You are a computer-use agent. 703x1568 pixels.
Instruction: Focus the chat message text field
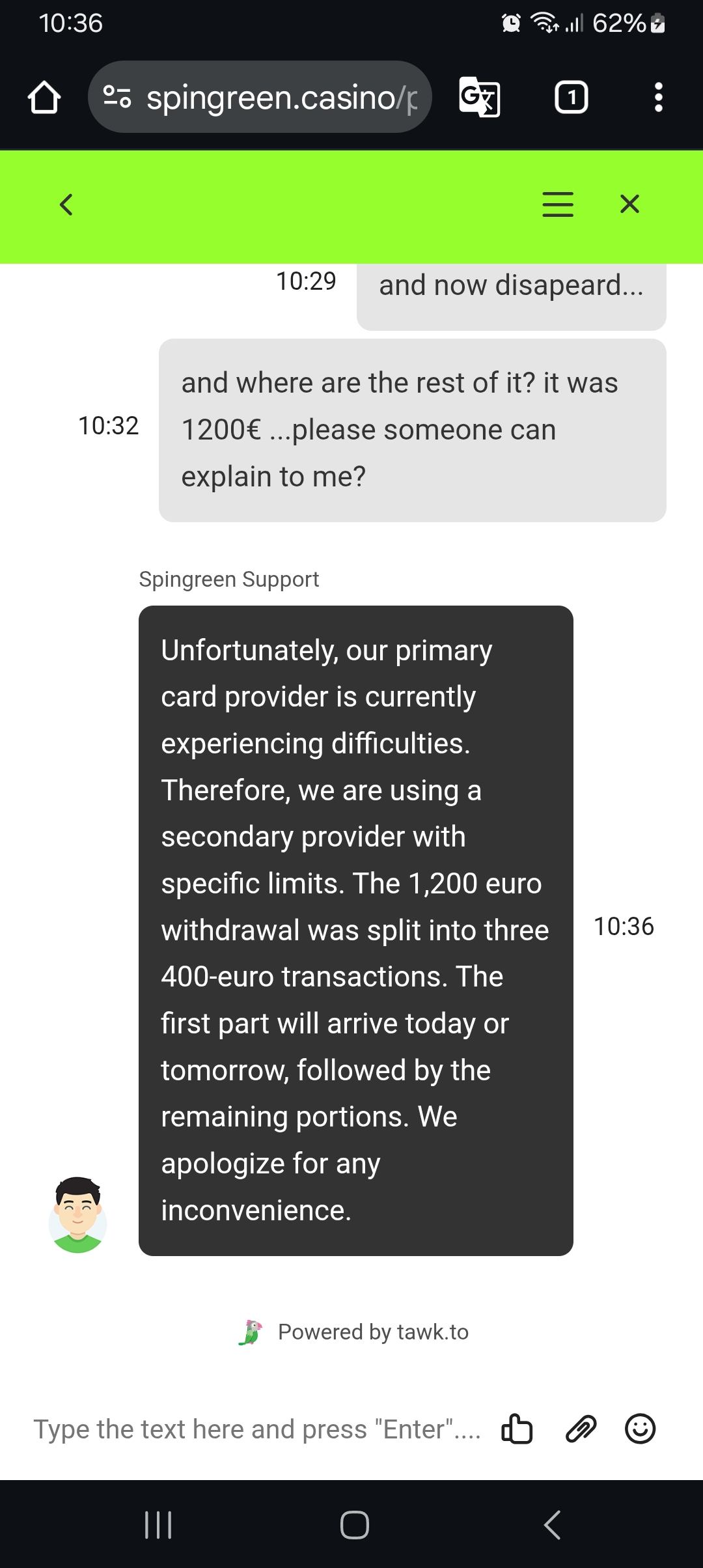[257, 1429]
